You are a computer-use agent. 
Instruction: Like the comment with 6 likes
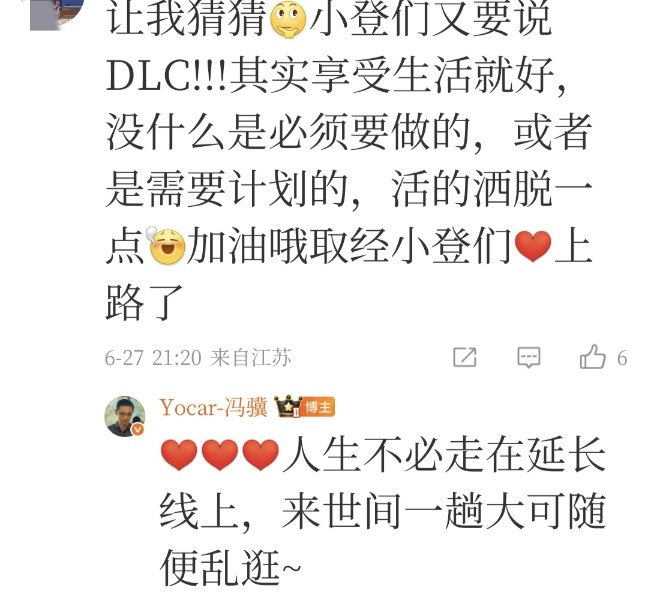click(593, 357)
